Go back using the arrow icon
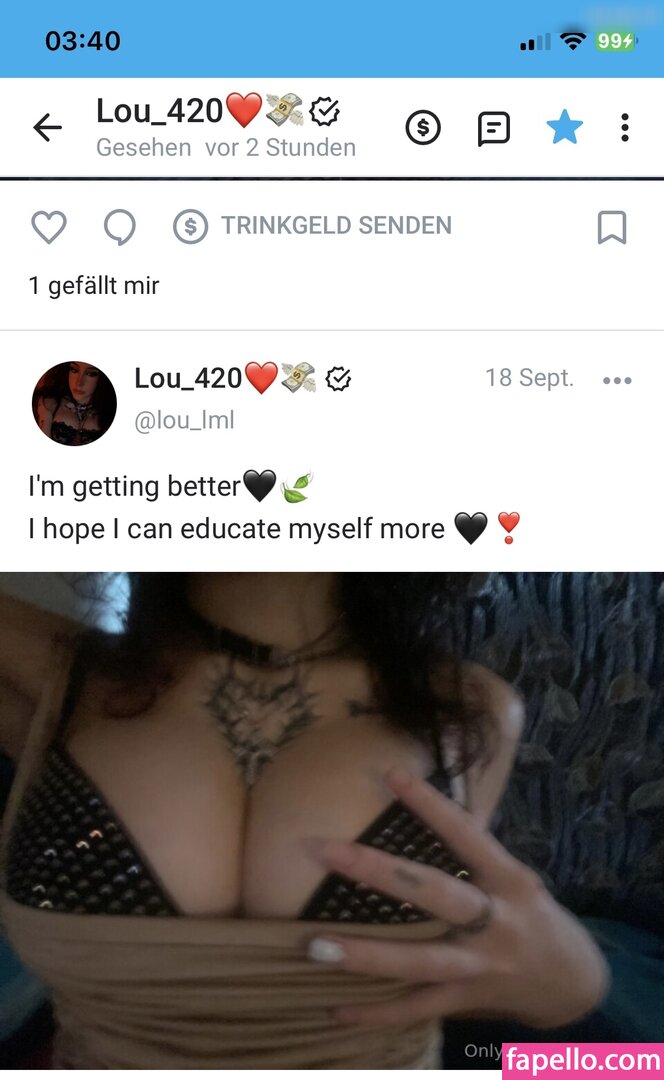Viewport: 664px width, 1080px height. (x=47, y=128)
